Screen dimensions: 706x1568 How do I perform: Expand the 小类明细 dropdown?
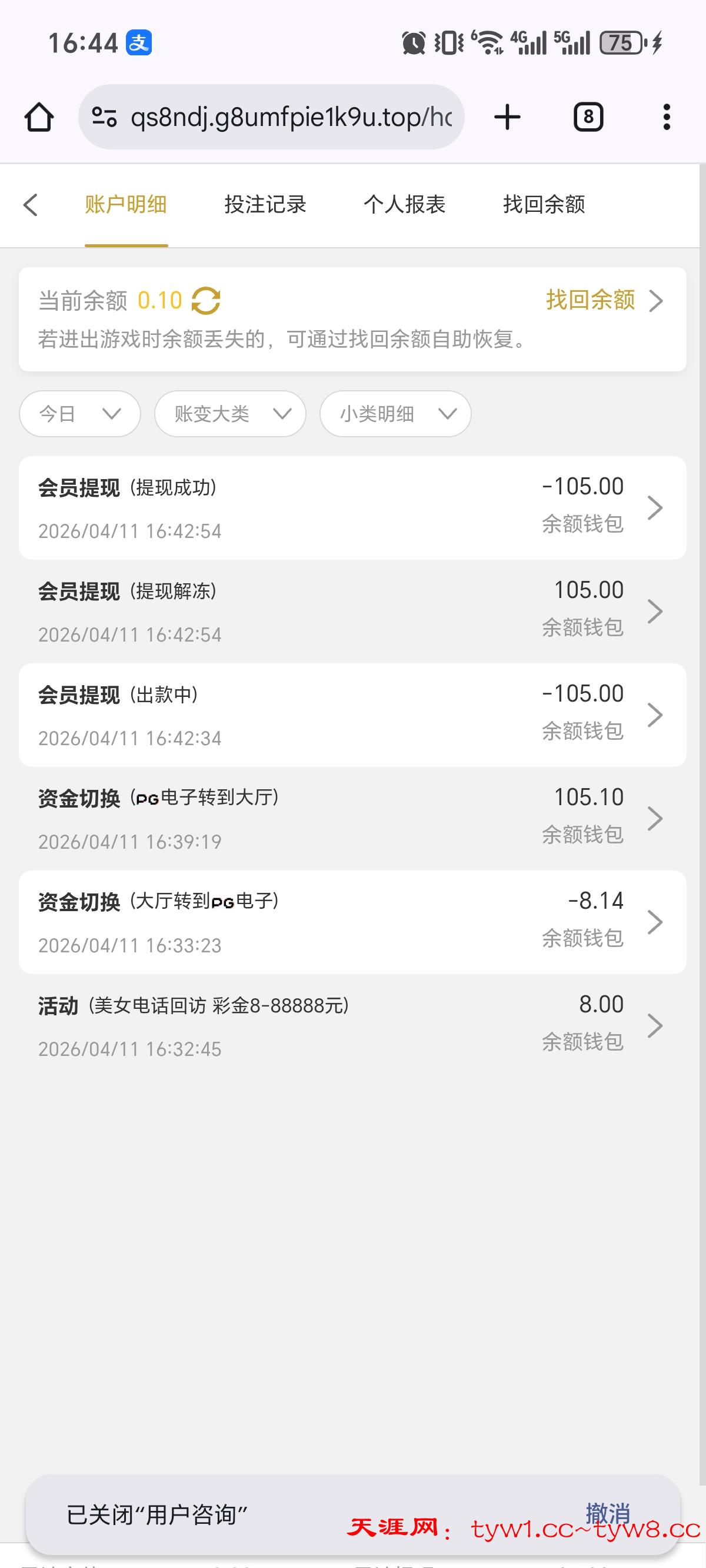395,414
